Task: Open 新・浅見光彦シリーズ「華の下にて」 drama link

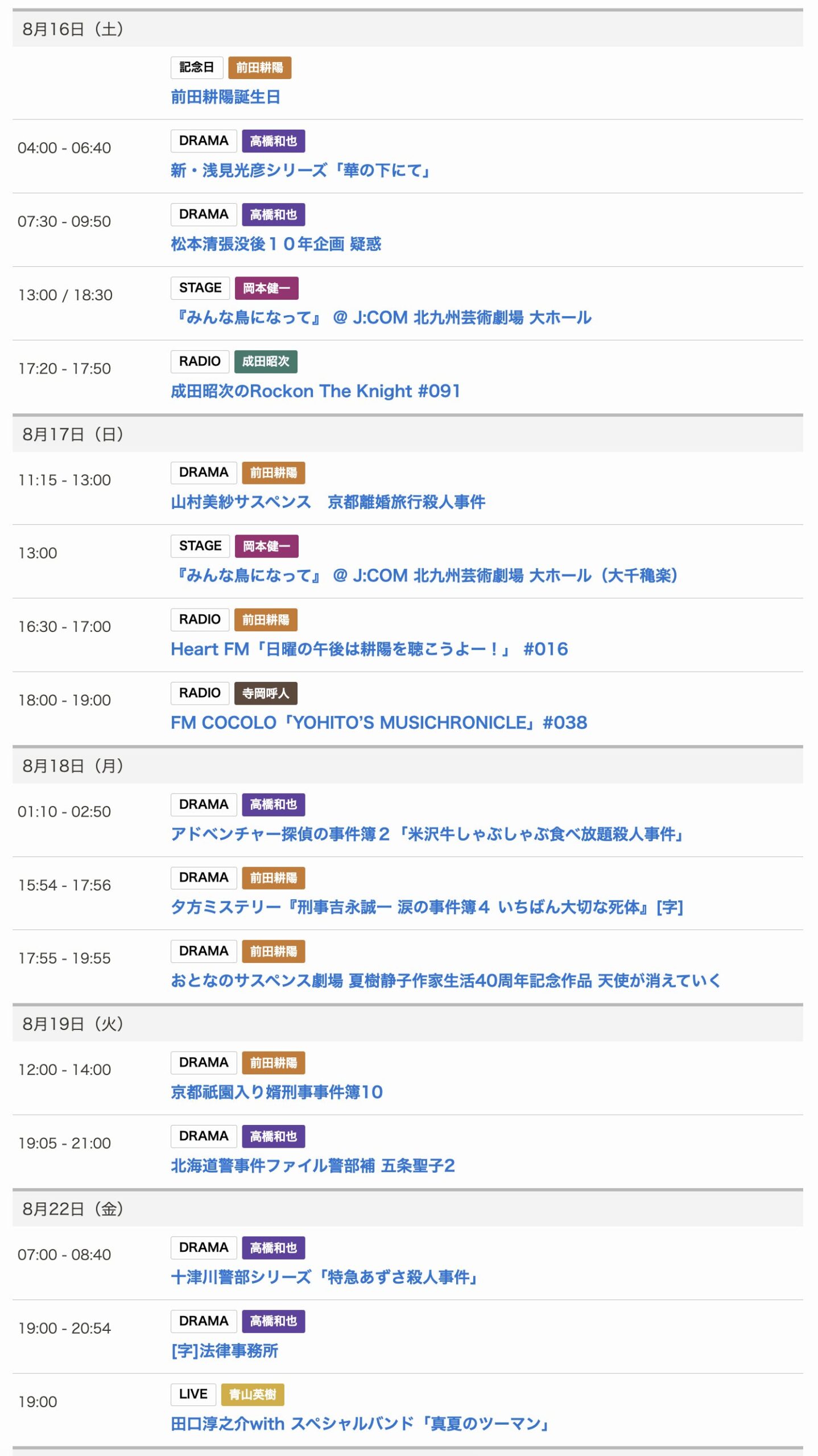Action: pos(300,171)
